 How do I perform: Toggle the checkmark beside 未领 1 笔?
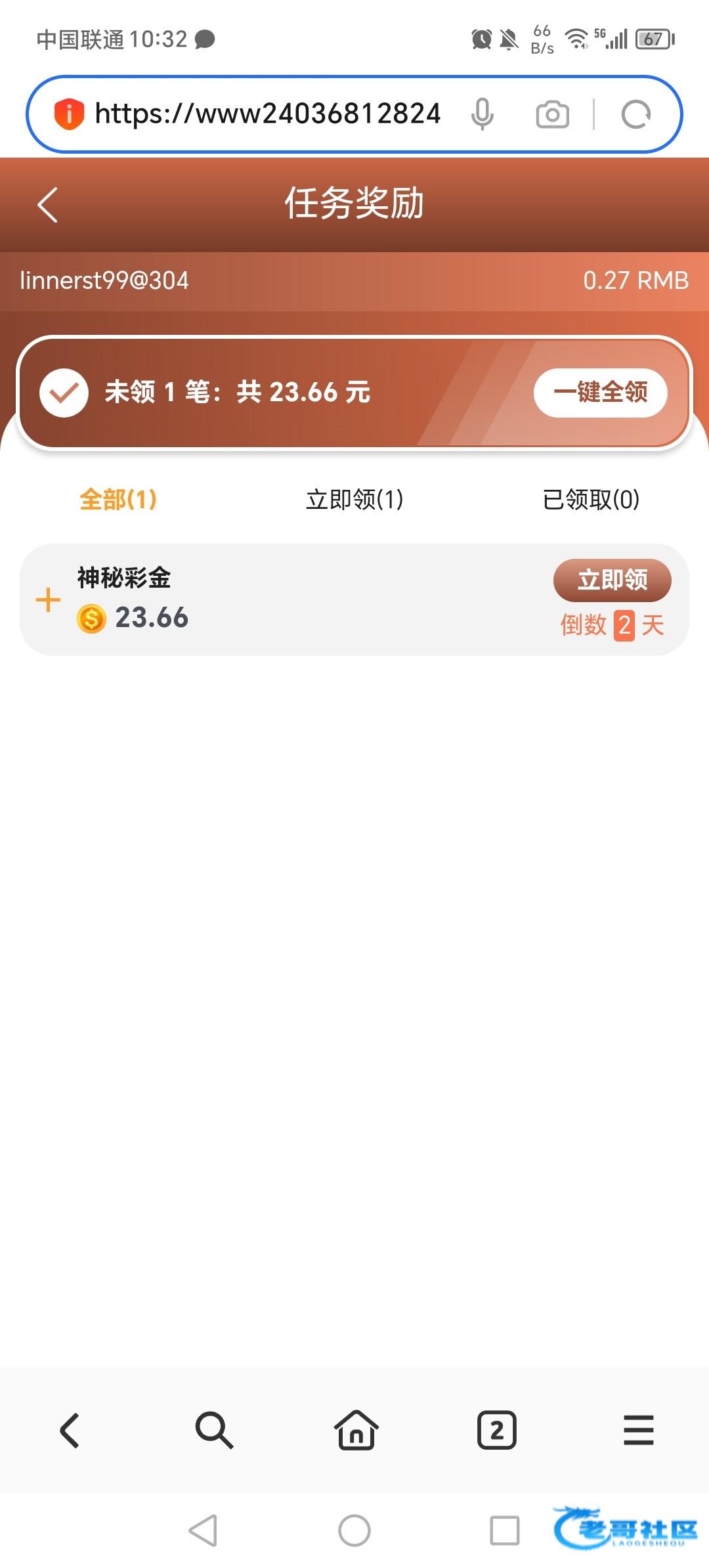[x=64, y=393]
